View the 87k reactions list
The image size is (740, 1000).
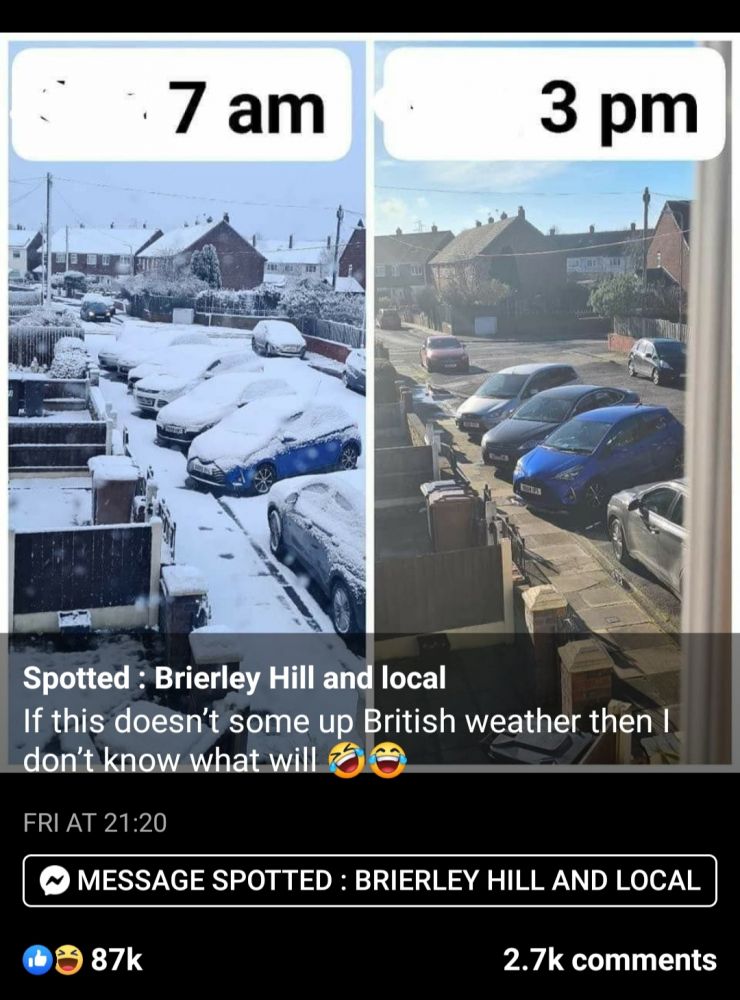84,960
